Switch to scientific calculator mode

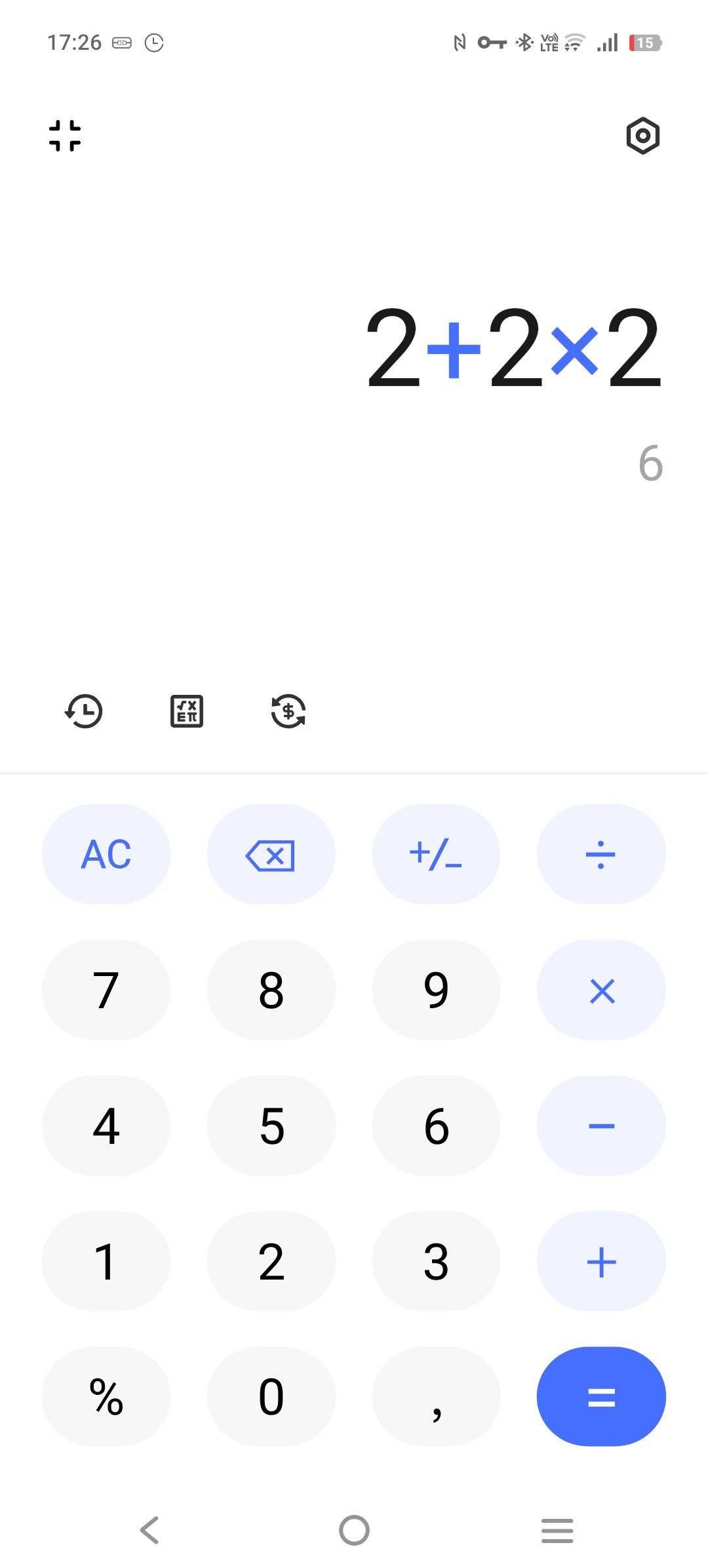pos(187,711)
